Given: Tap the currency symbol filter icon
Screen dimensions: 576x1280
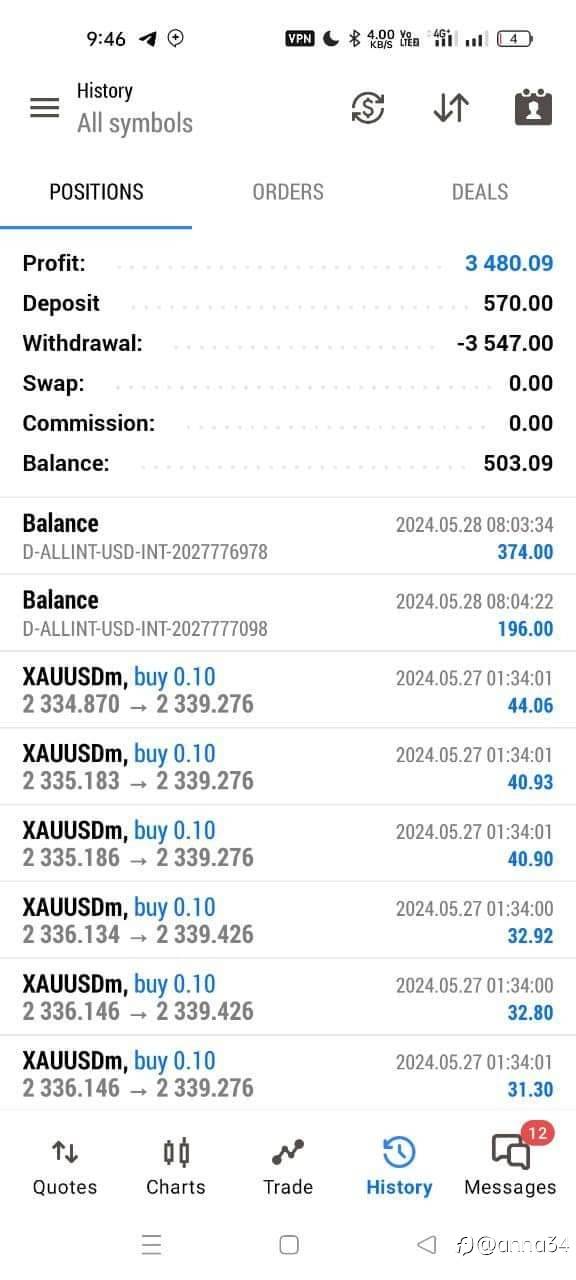Looking at the screenshot, I should click(368, 108).
